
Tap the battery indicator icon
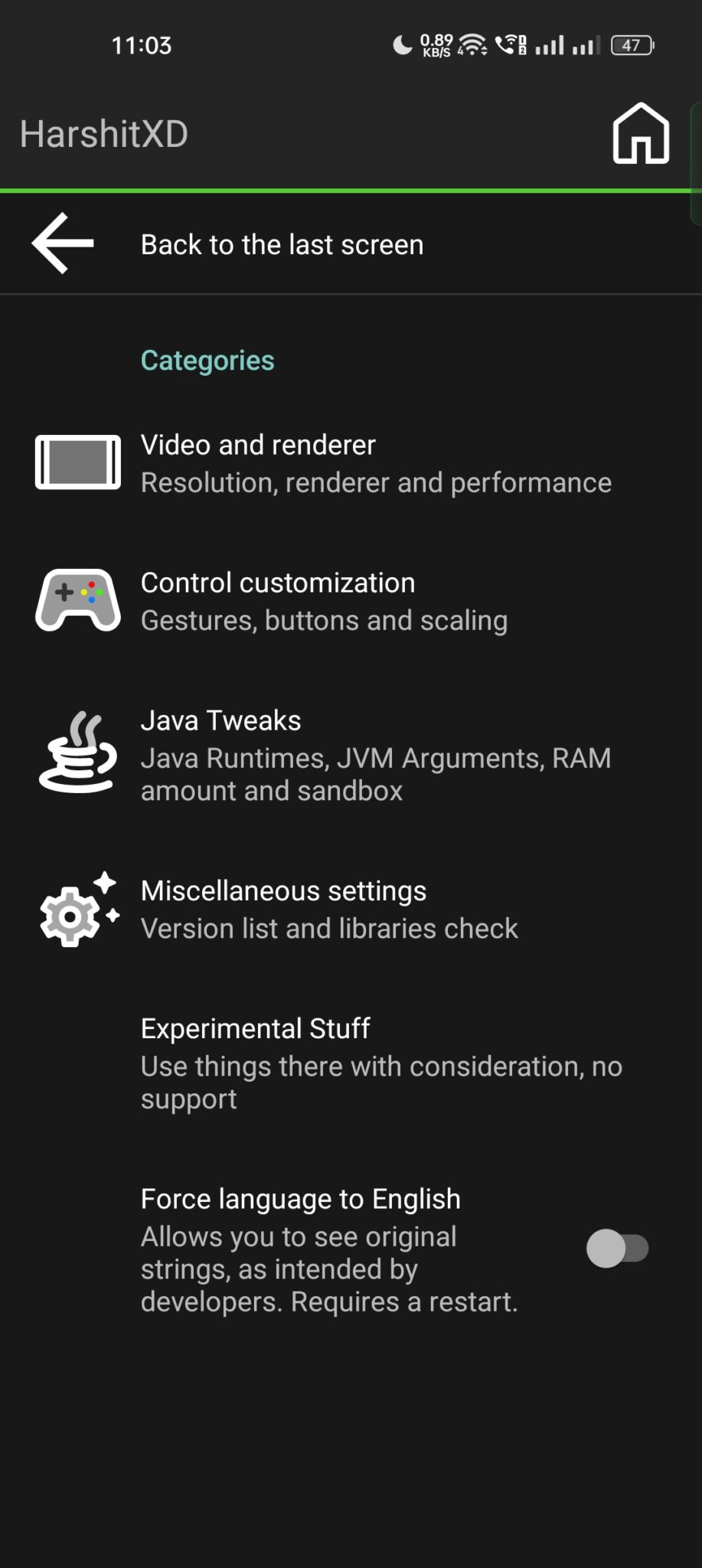[631, 46]
